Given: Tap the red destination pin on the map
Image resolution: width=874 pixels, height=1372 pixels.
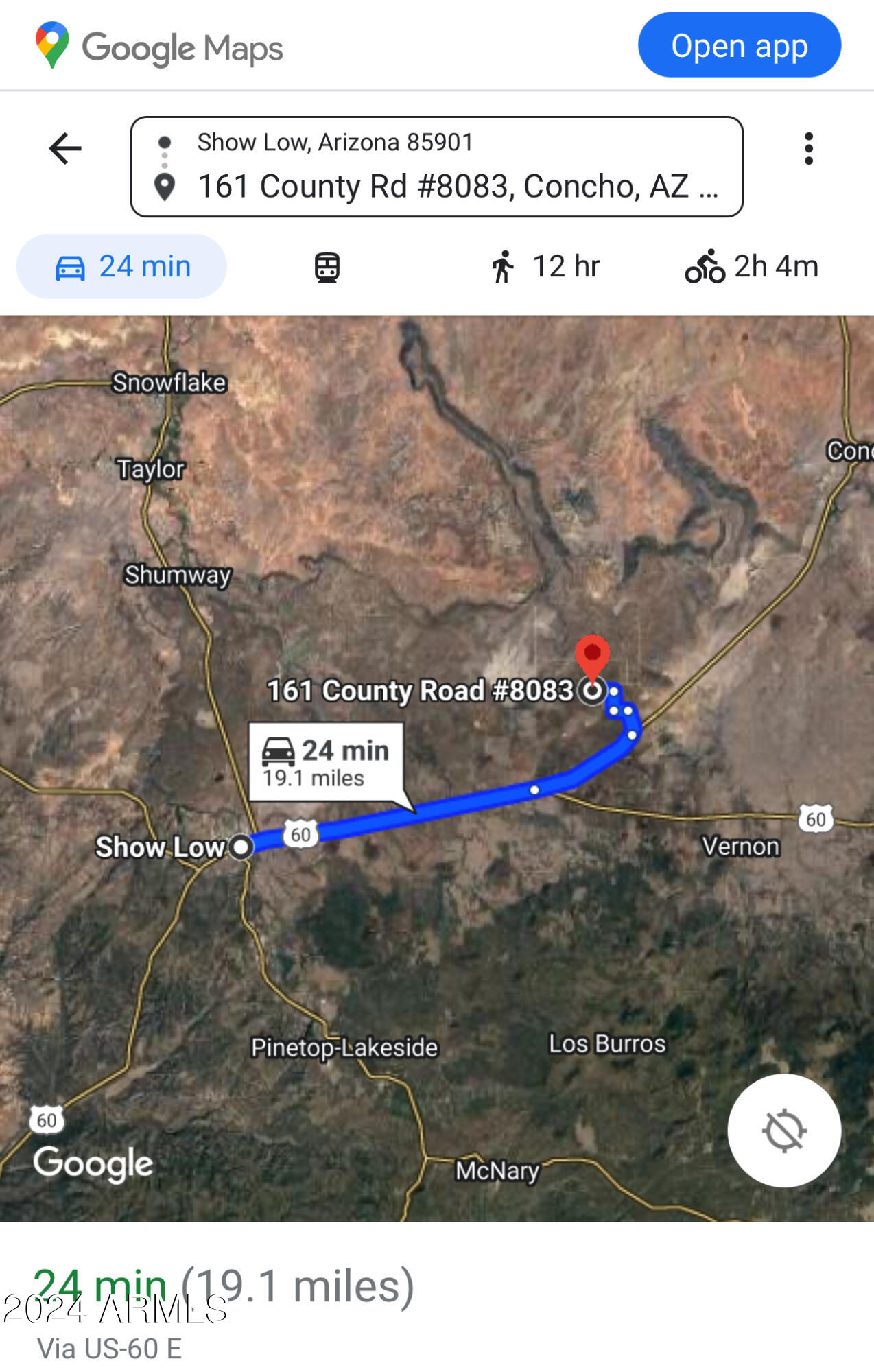Looking at the screenshot, I should (x=592, y=655).
